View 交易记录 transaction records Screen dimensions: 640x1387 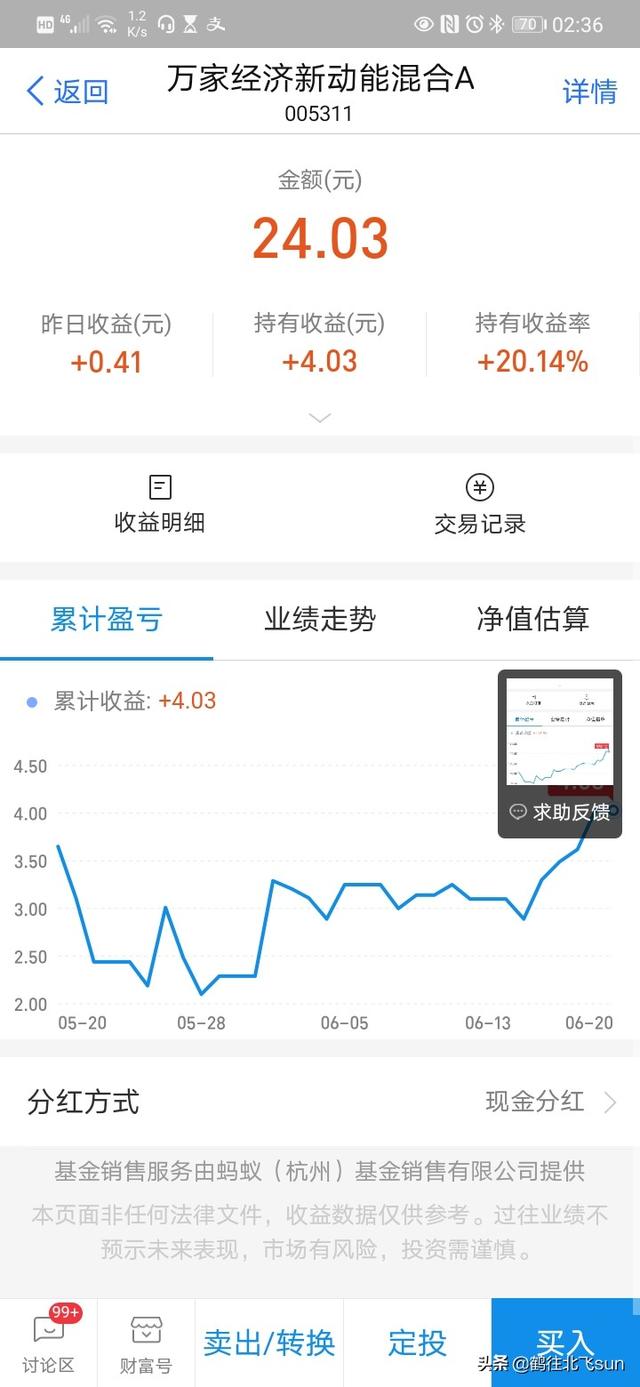(480, 505)
